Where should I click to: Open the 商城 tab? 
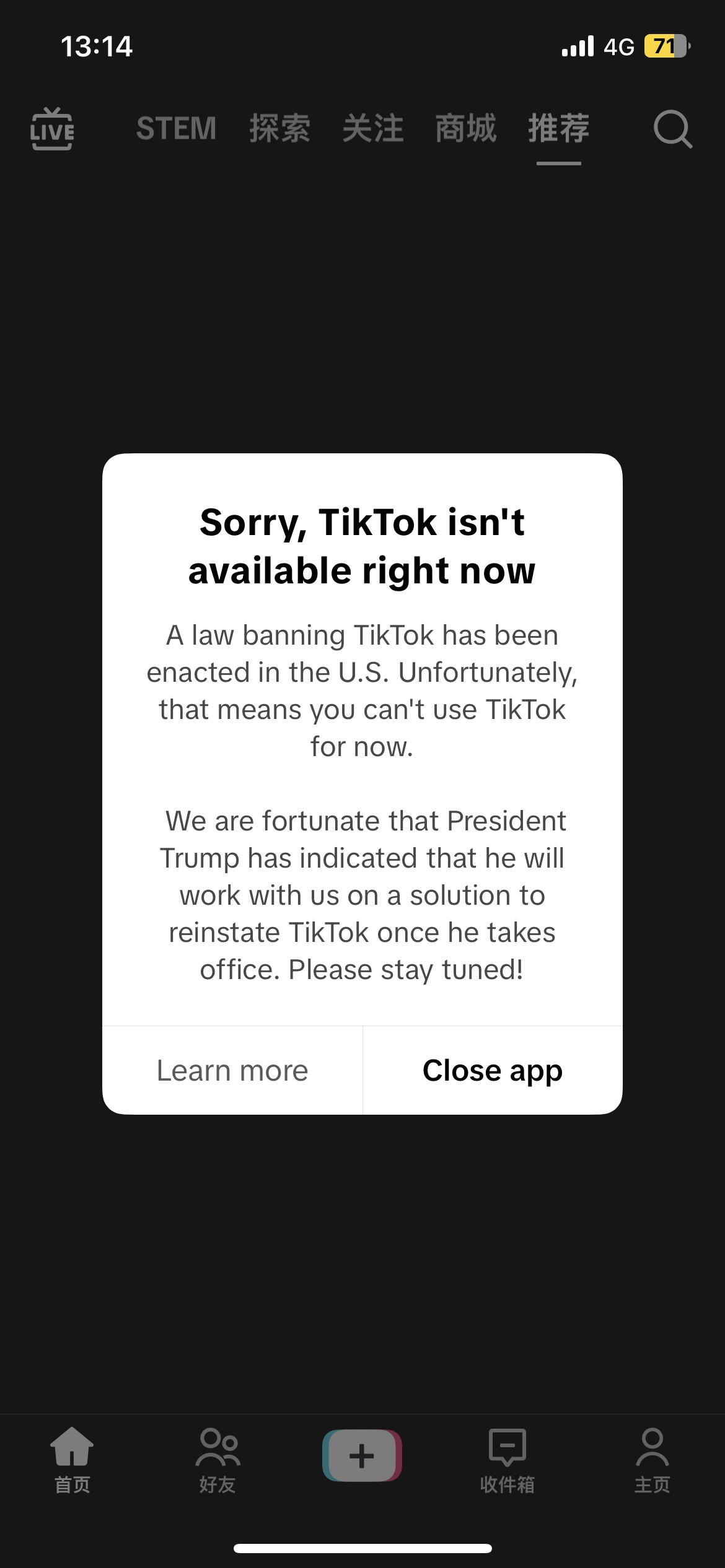466,129
